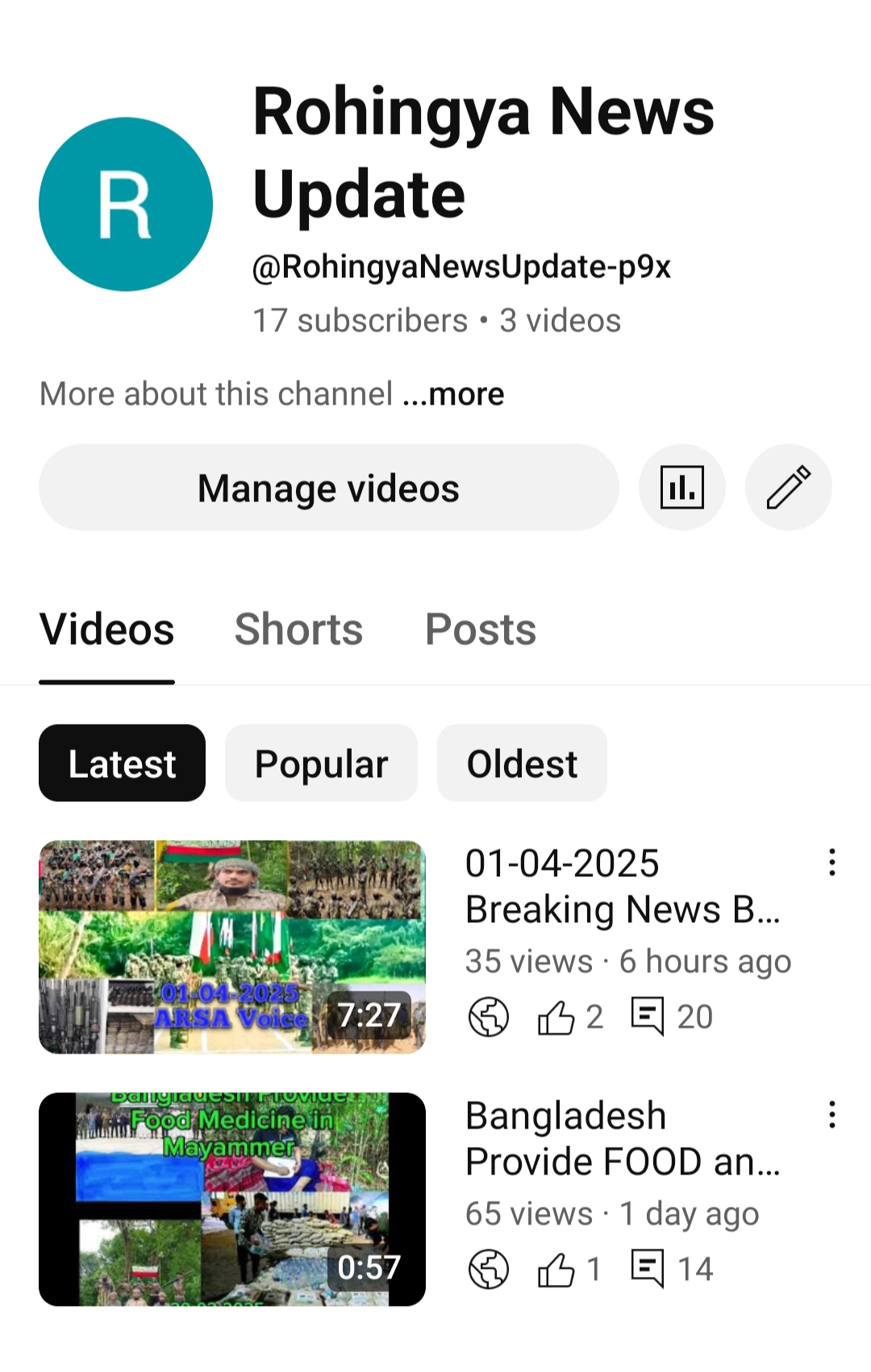The width and height of the screenshot is (871, 1372).
Task: Tap the Rohingya News Update channel avatar
Action: pyautogui.click(x=126, y=204)
